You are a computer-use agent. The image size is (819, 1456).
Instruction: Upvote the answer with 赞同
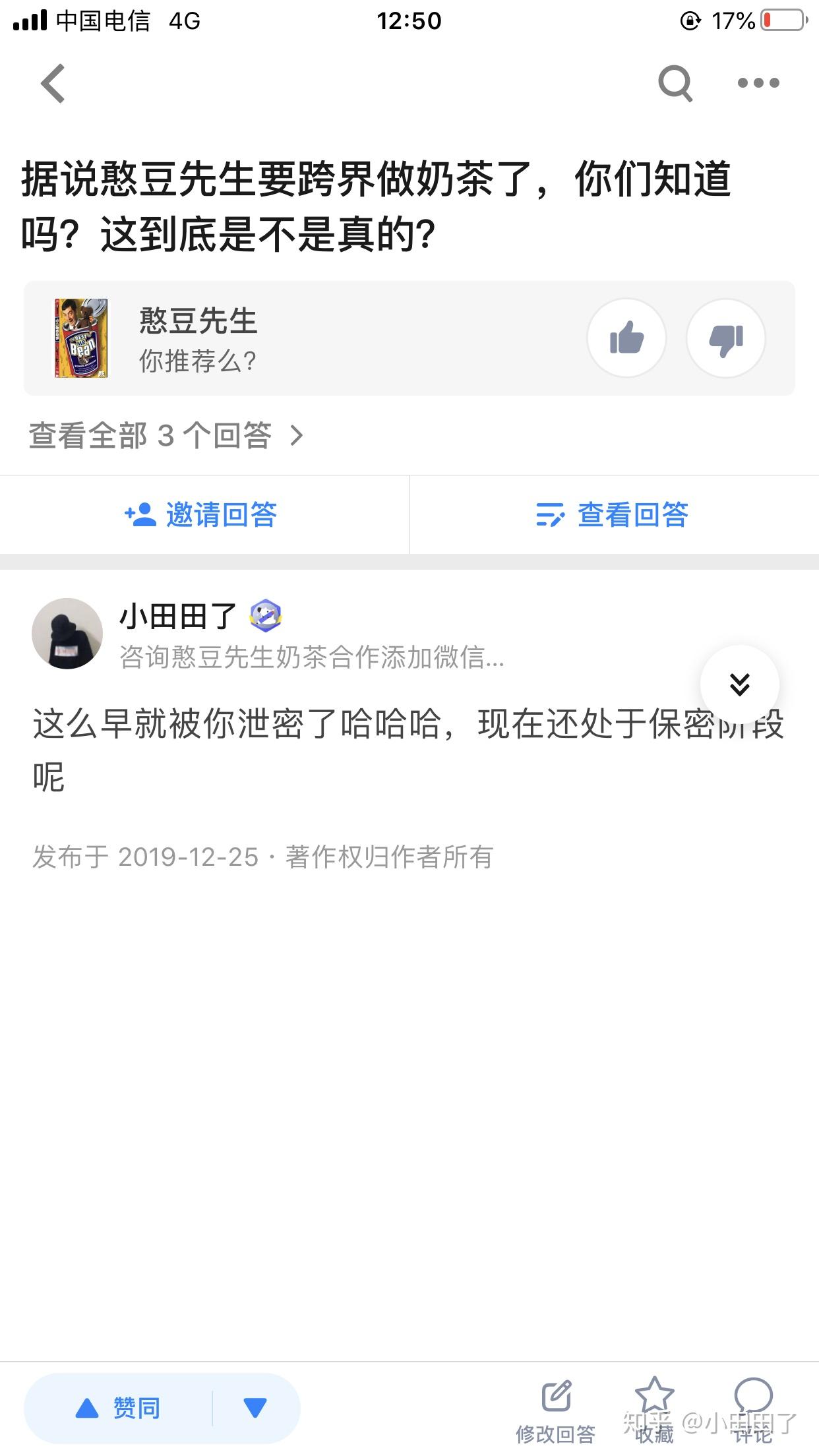119,1409
